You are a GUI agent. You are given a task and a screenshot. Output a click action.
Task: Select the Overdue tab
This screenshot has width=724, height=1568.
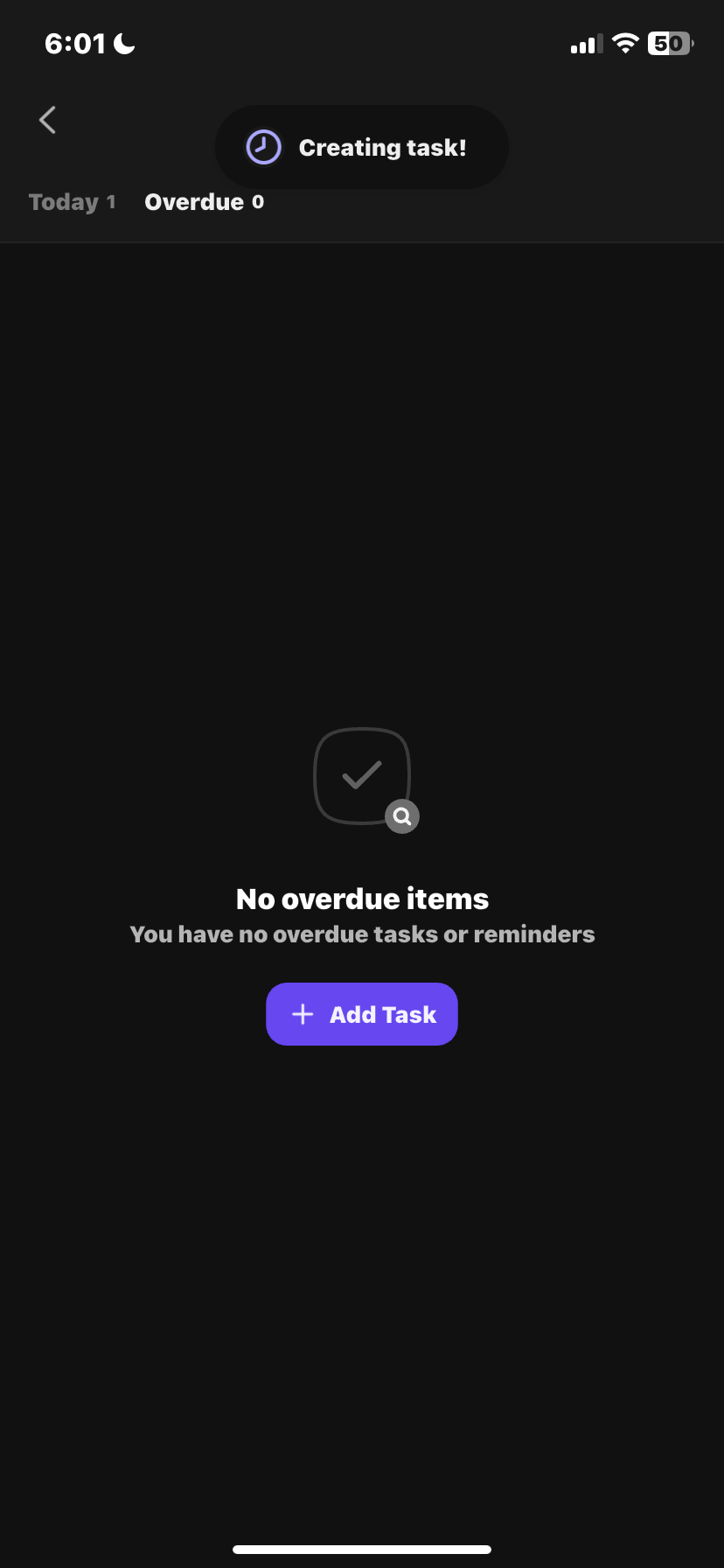[204, 202]
